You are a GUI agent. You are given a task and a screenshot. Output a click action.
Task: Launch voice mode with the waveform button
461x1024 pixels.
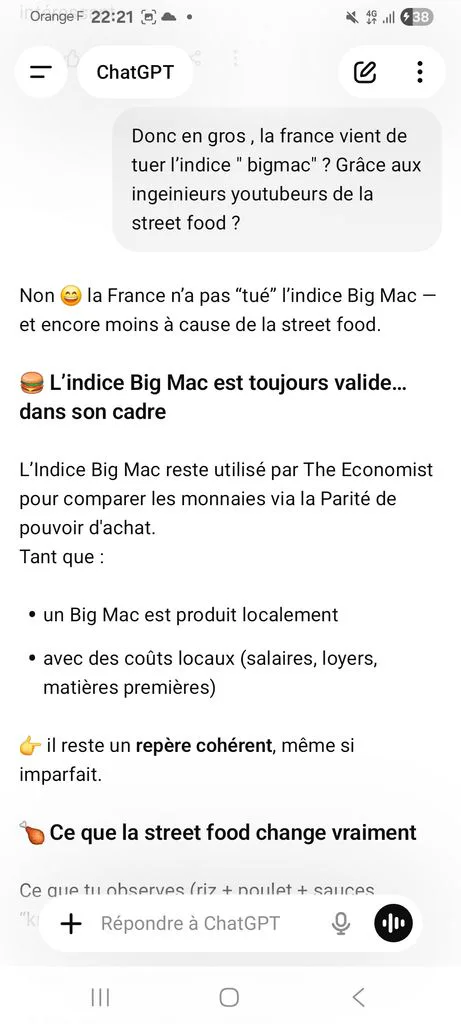tap(393, 923)
